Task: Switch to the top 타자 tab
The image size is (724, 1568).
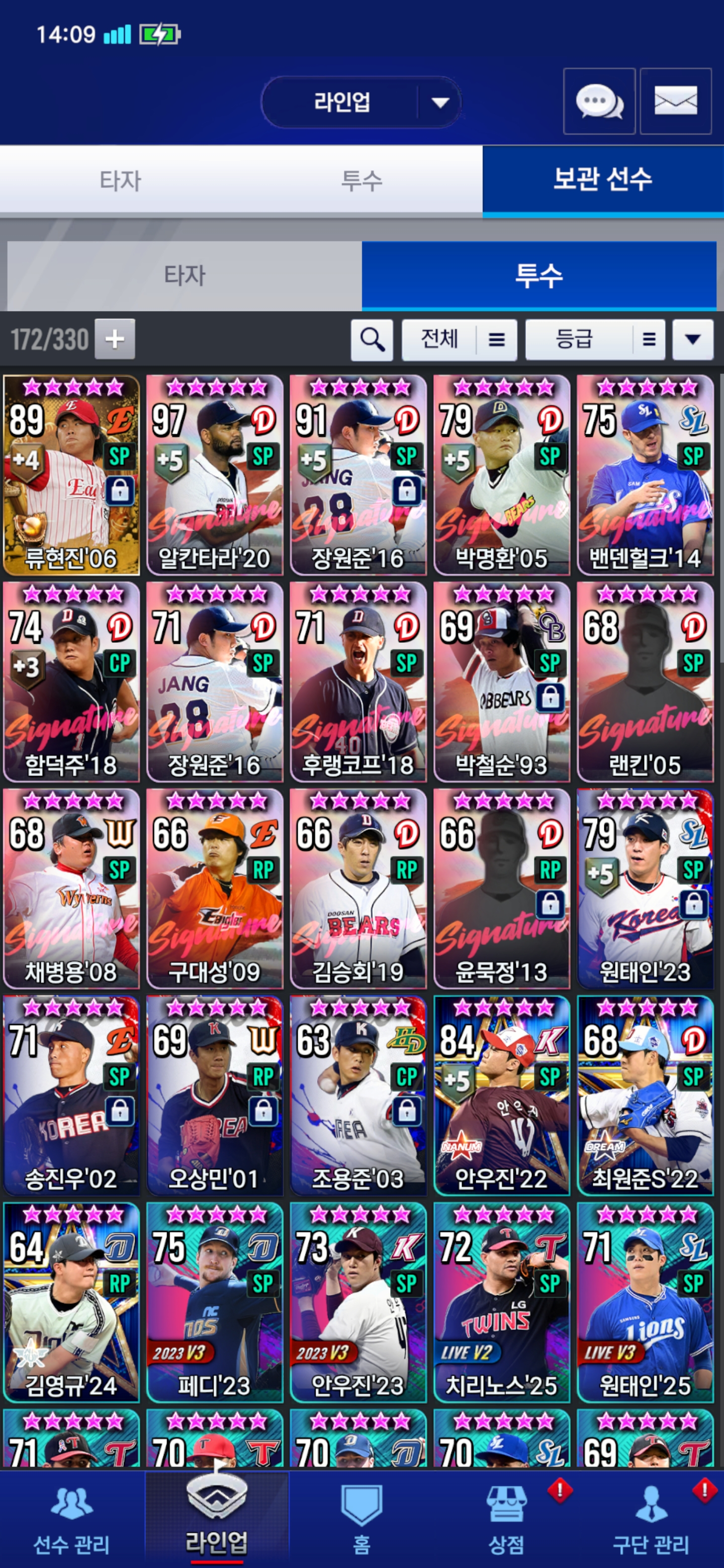Action: (x=120, y=180)
